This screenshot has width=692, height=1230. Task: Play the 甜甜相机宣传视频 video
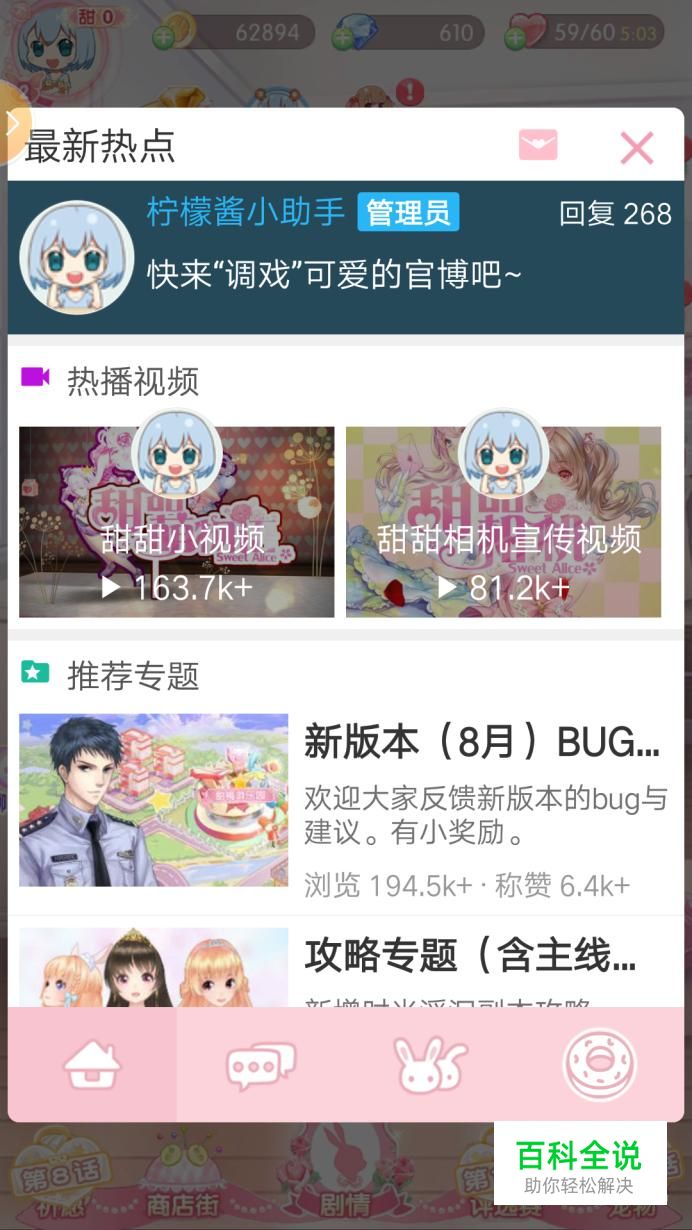(x=503, y=522)
